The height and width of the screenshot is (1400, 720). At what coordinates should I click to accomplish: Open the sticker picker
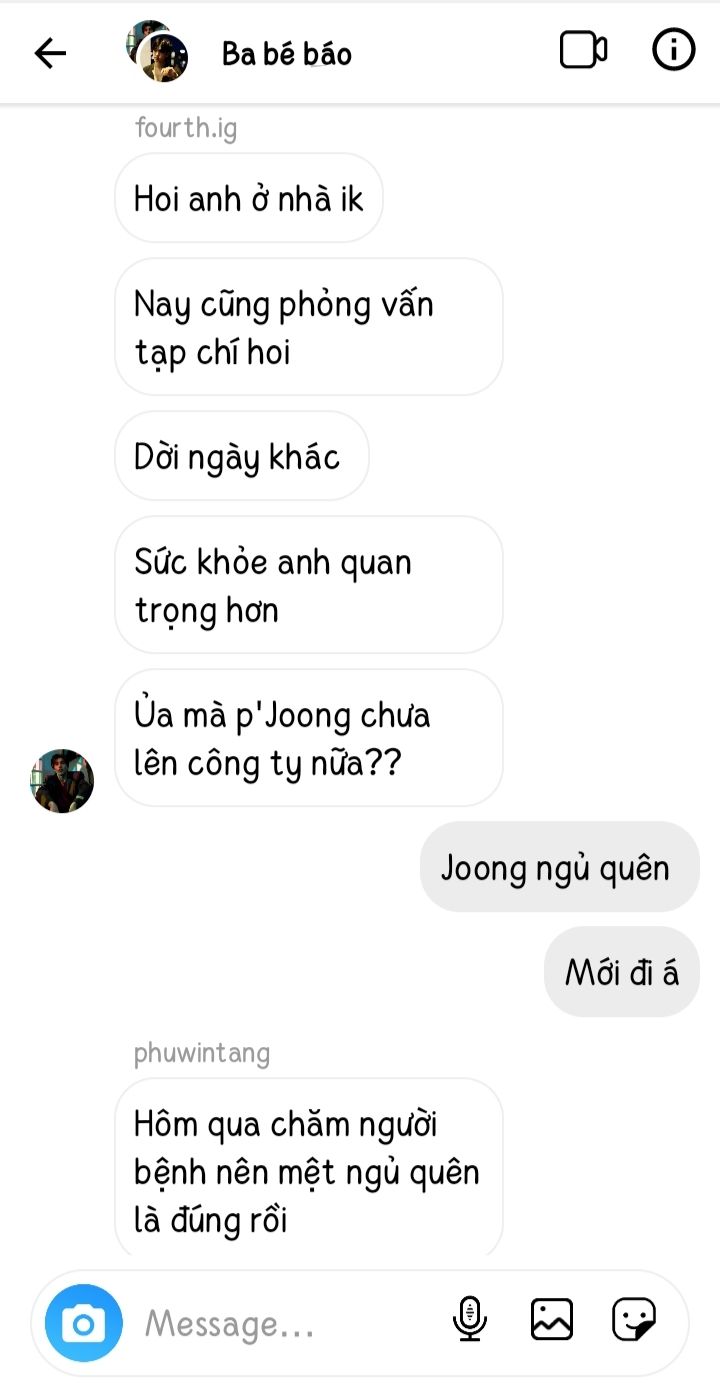(634, 1319)
